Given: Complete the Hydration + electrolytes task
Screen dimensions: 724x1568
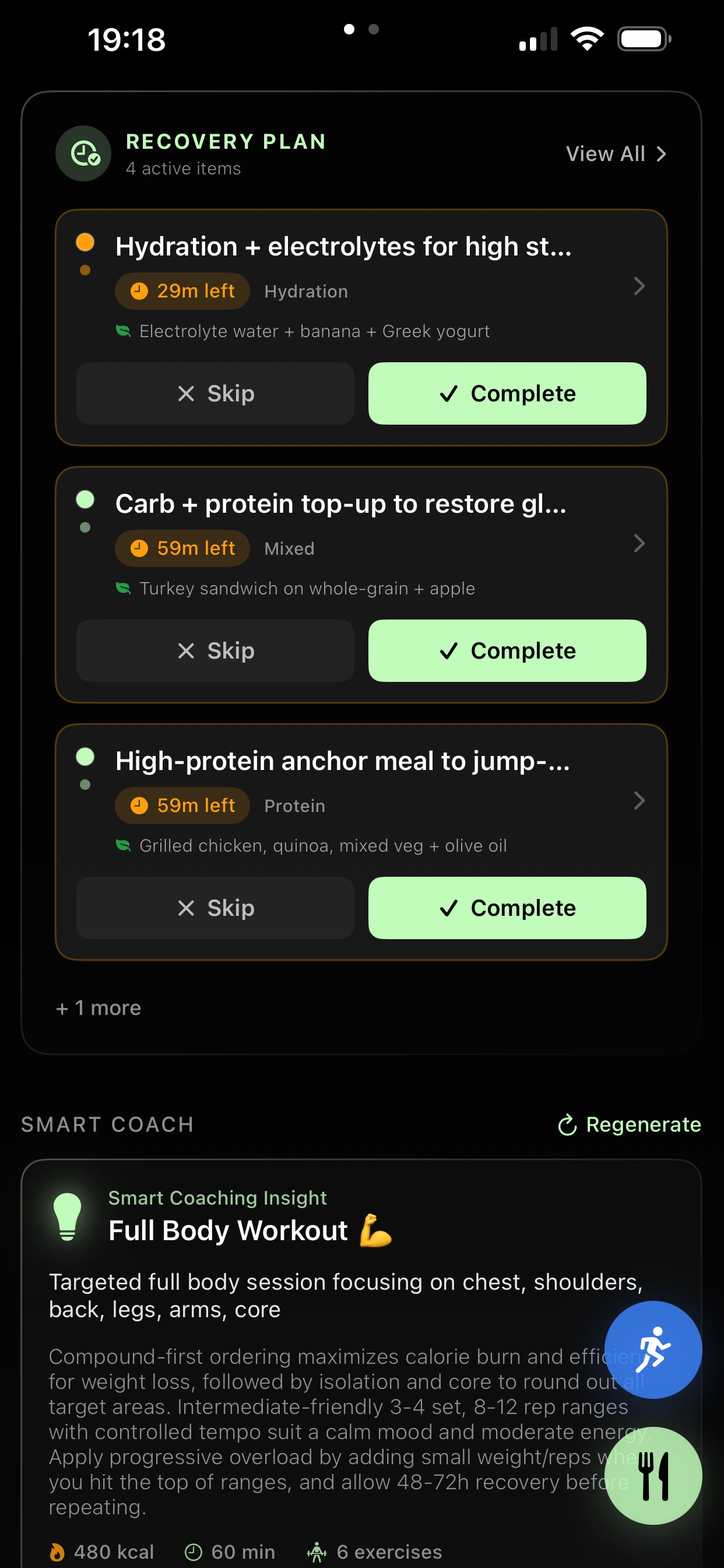Looking at the screenshot, I should tap(507, 393).
